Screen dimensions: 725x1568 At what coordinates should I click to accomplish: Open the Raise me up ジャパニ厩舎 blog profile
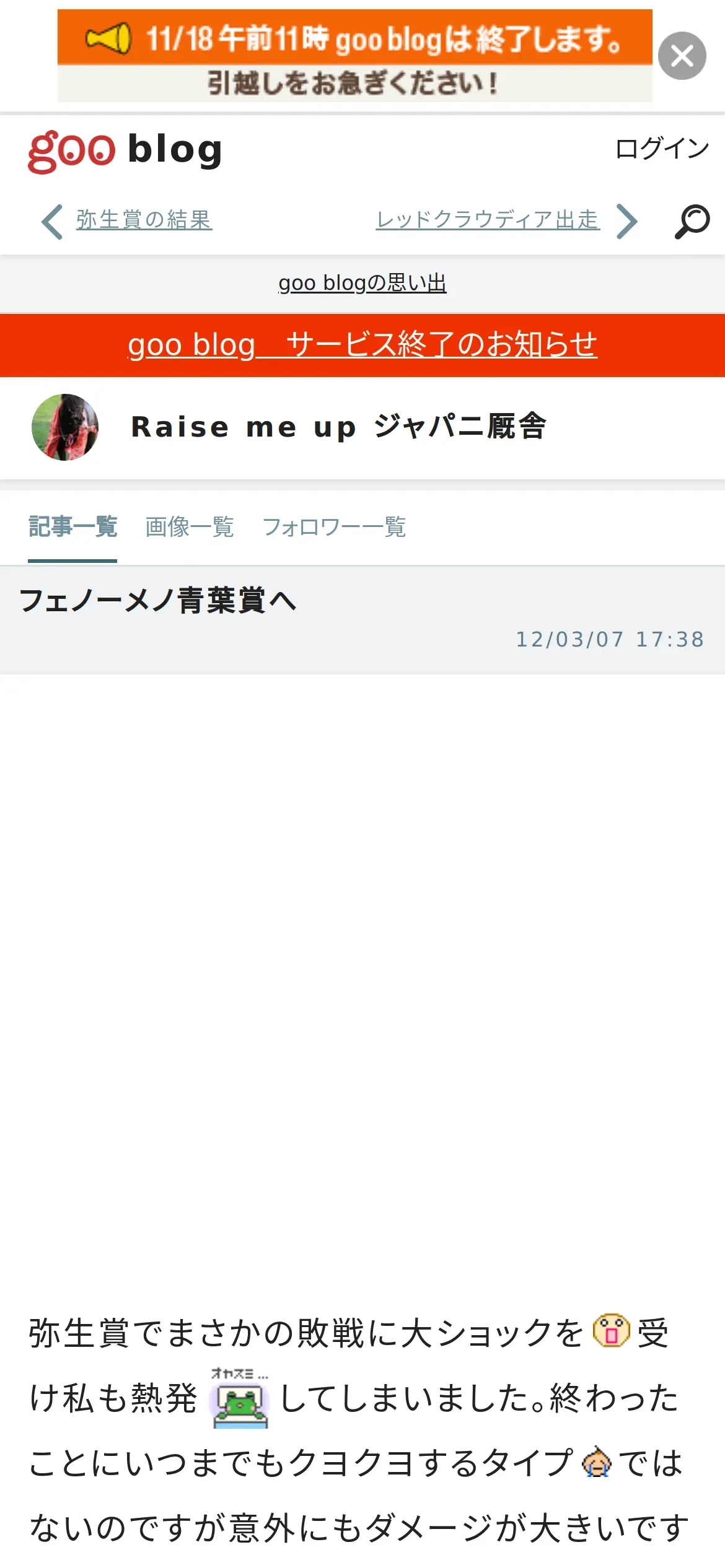click(x=338, y=427)
